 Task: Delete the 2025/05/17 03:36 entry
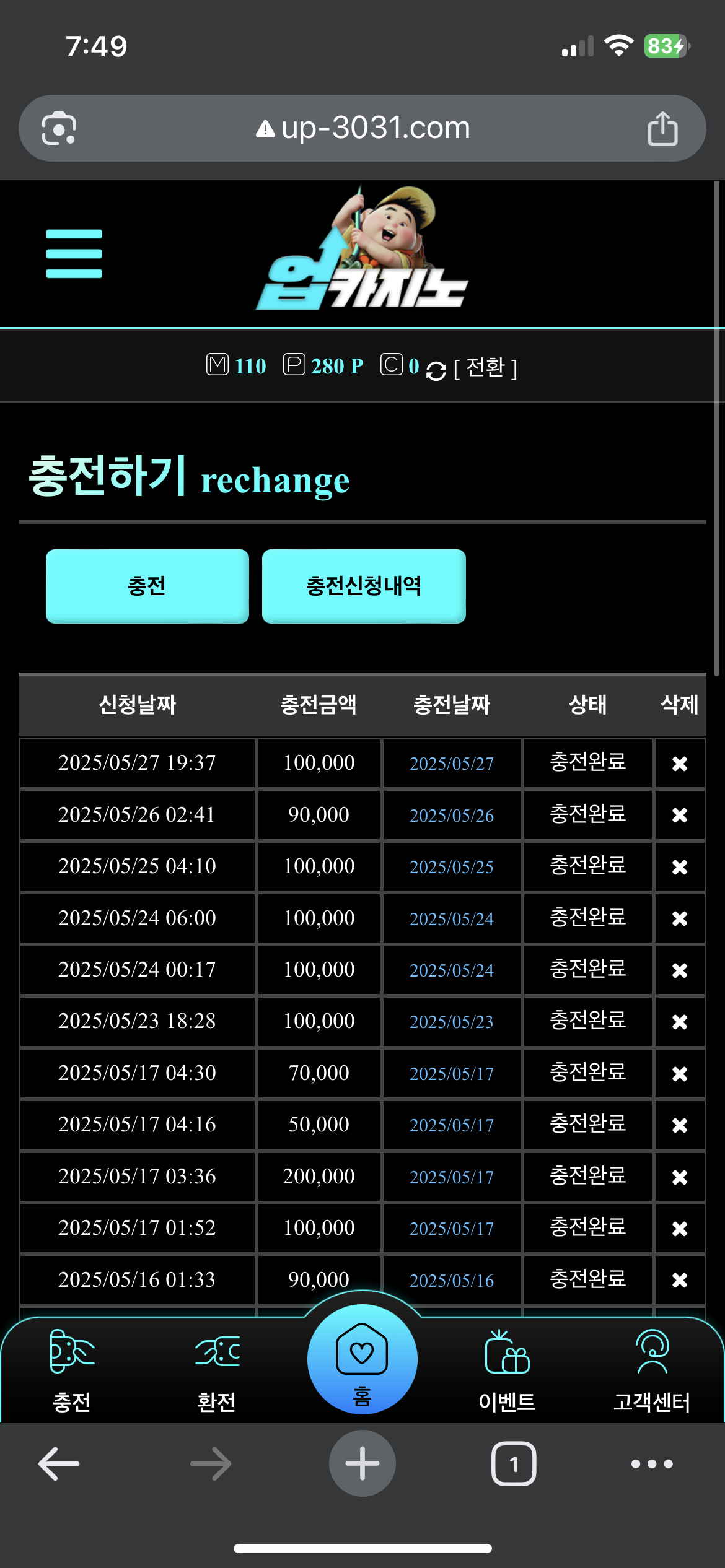[680, 1177]
